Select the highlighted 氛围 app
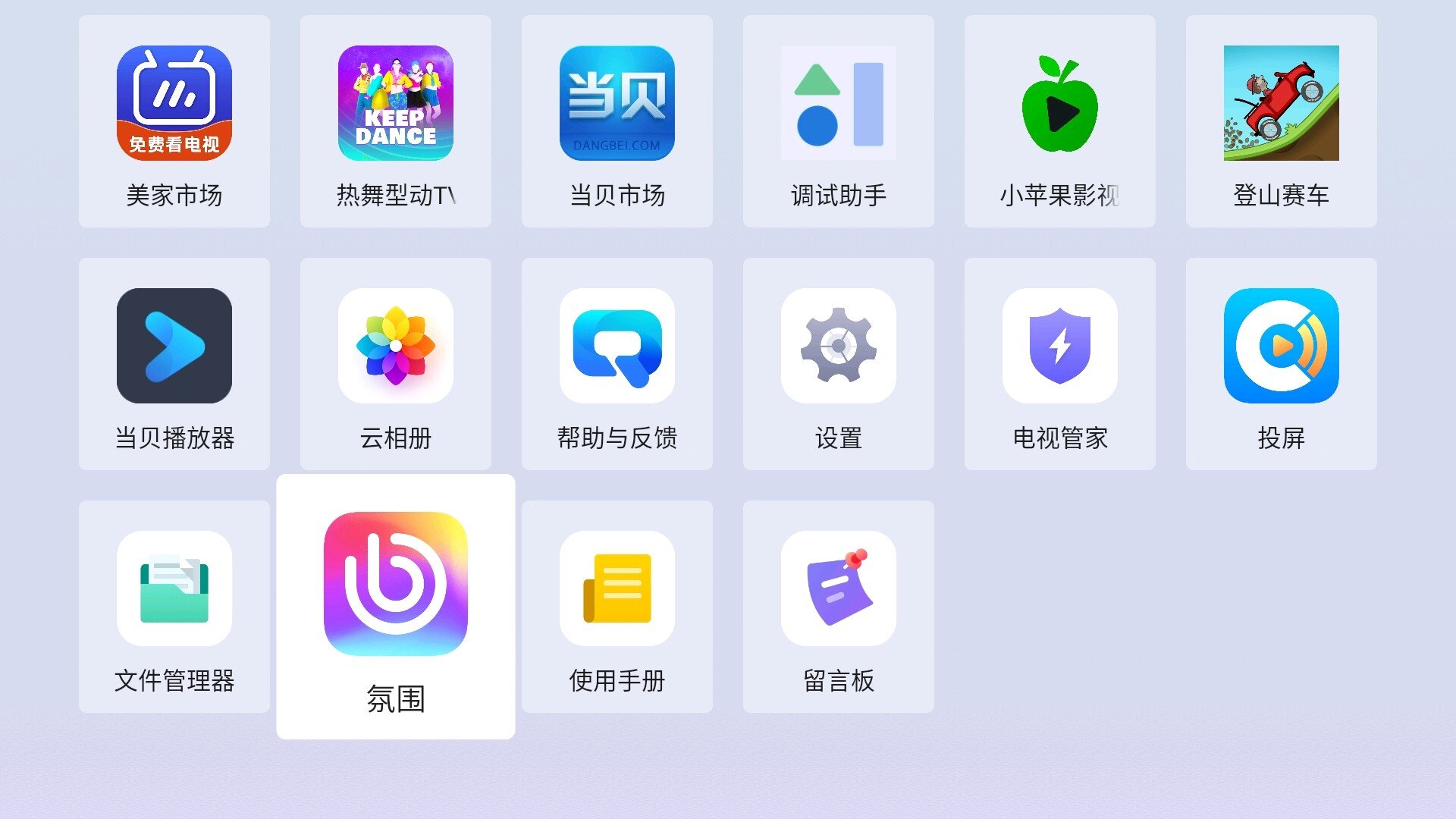 coord(395,607)
